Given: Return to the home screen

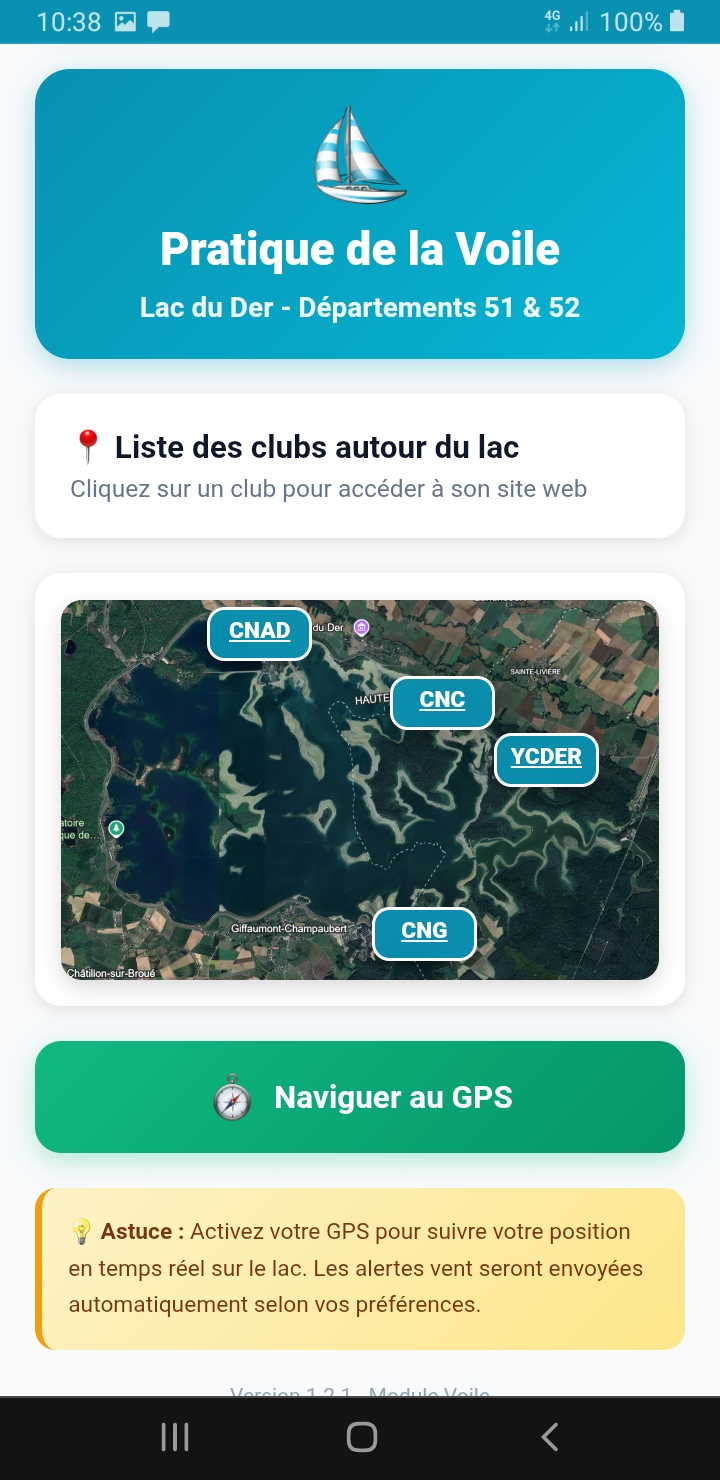Looking at the screenshot, I should tap(361, 1437).
